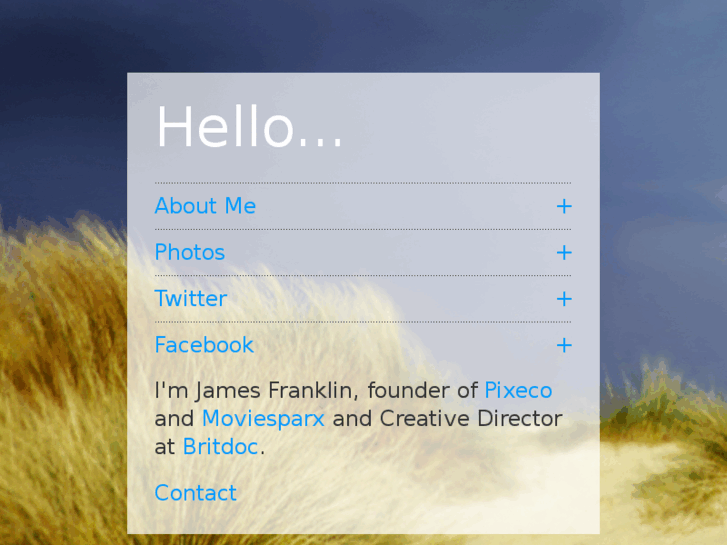
Task: Follow the Britdoc link
Action: tap(220, 447)
